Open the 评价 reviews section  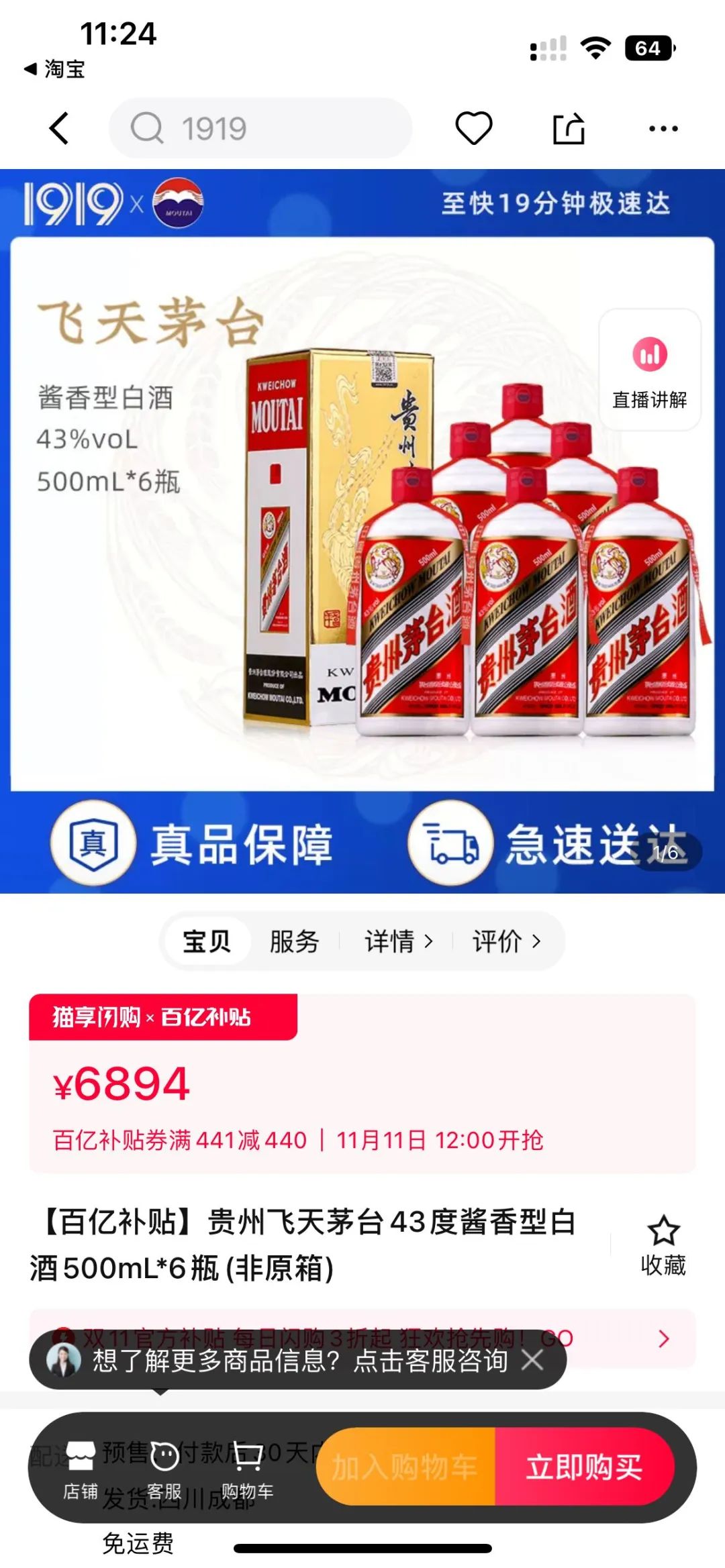point(505,941)
